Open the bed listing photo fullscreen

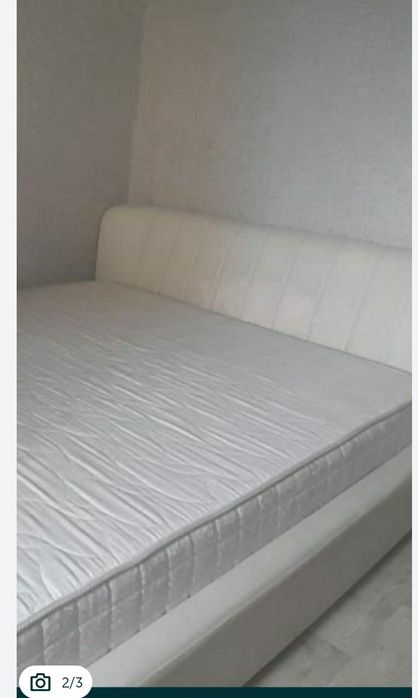coord(214,343)
